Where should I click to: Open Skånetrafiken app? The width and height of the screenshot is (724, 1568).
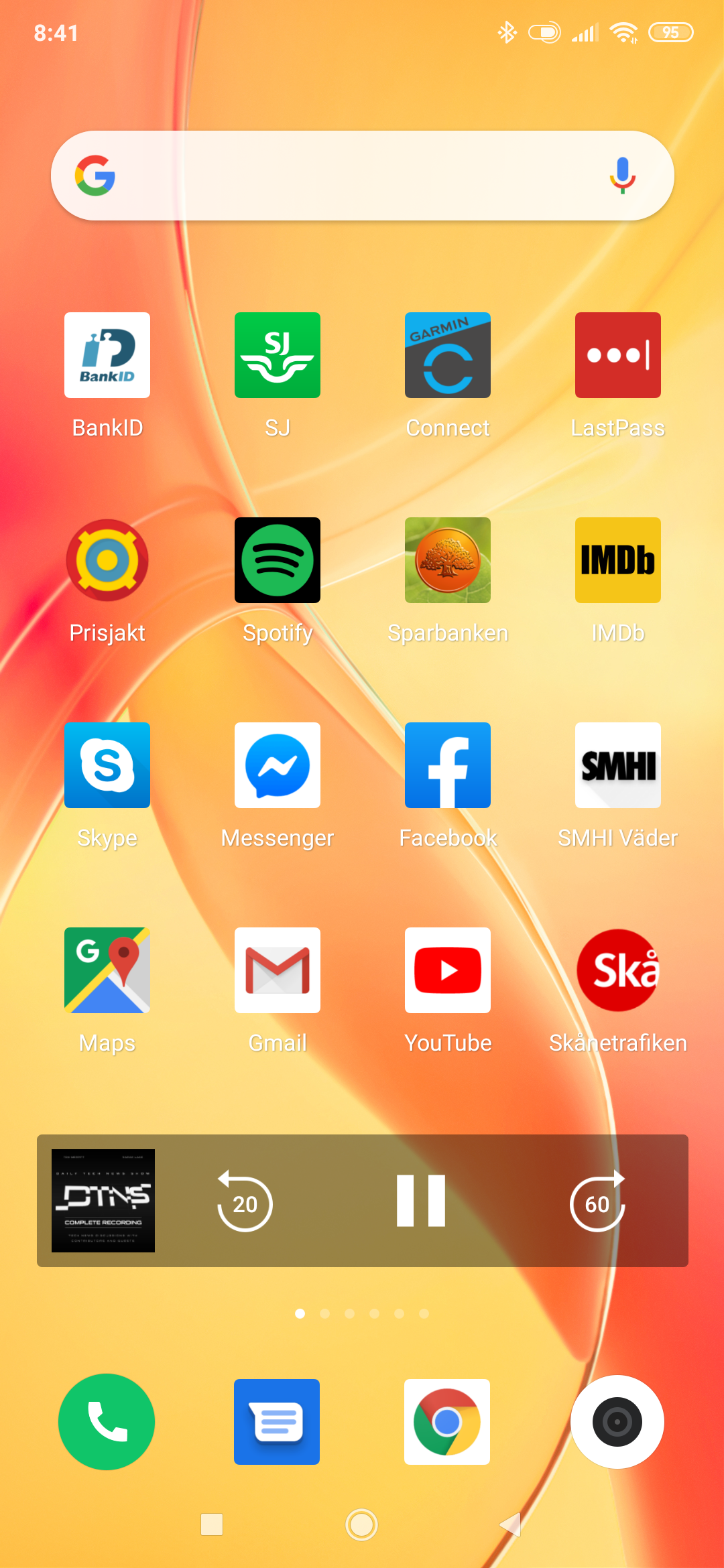(618, 970)
